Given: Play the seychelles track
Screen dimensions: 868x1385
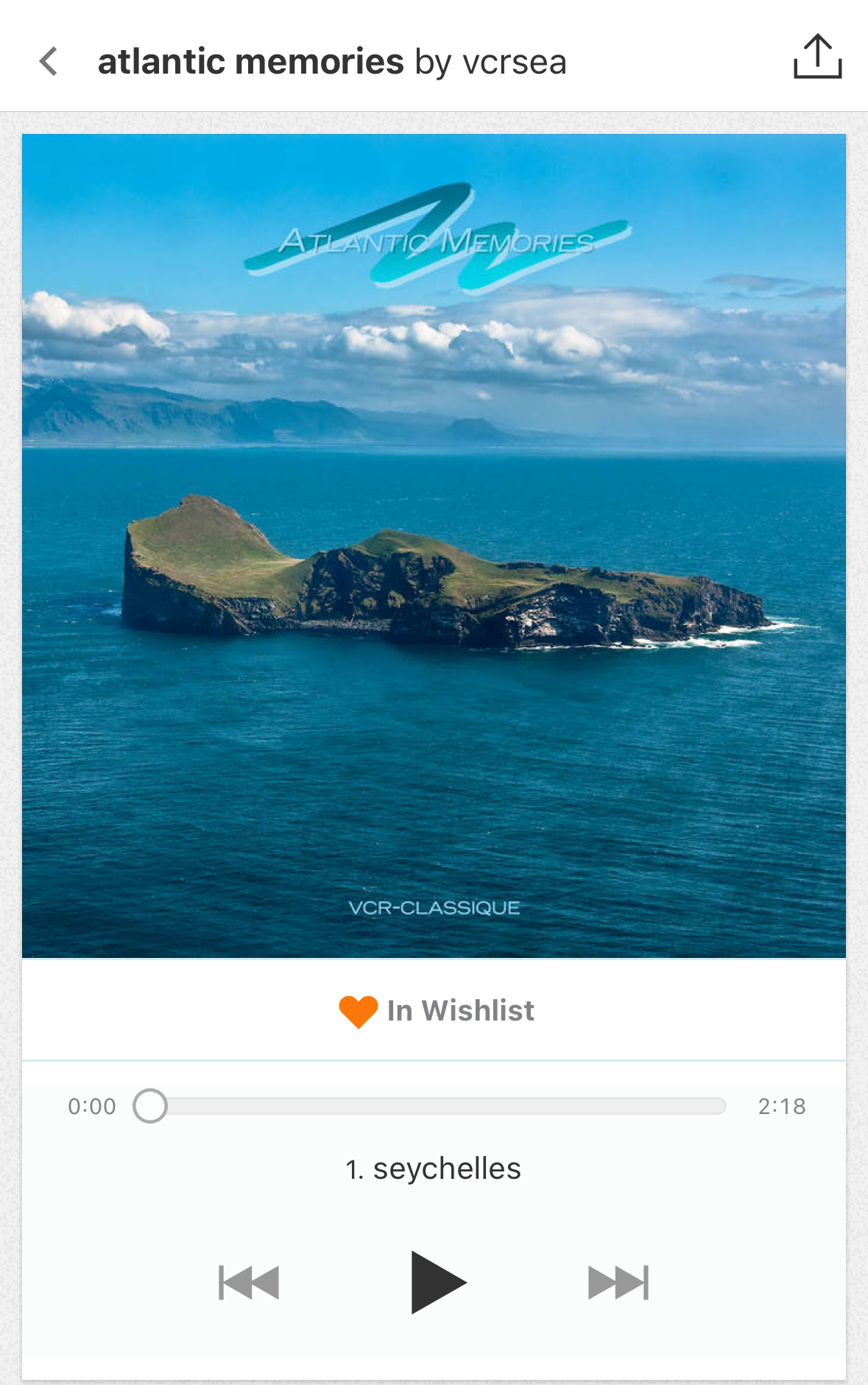Looking at the screenshot, I should [437, 1282].
